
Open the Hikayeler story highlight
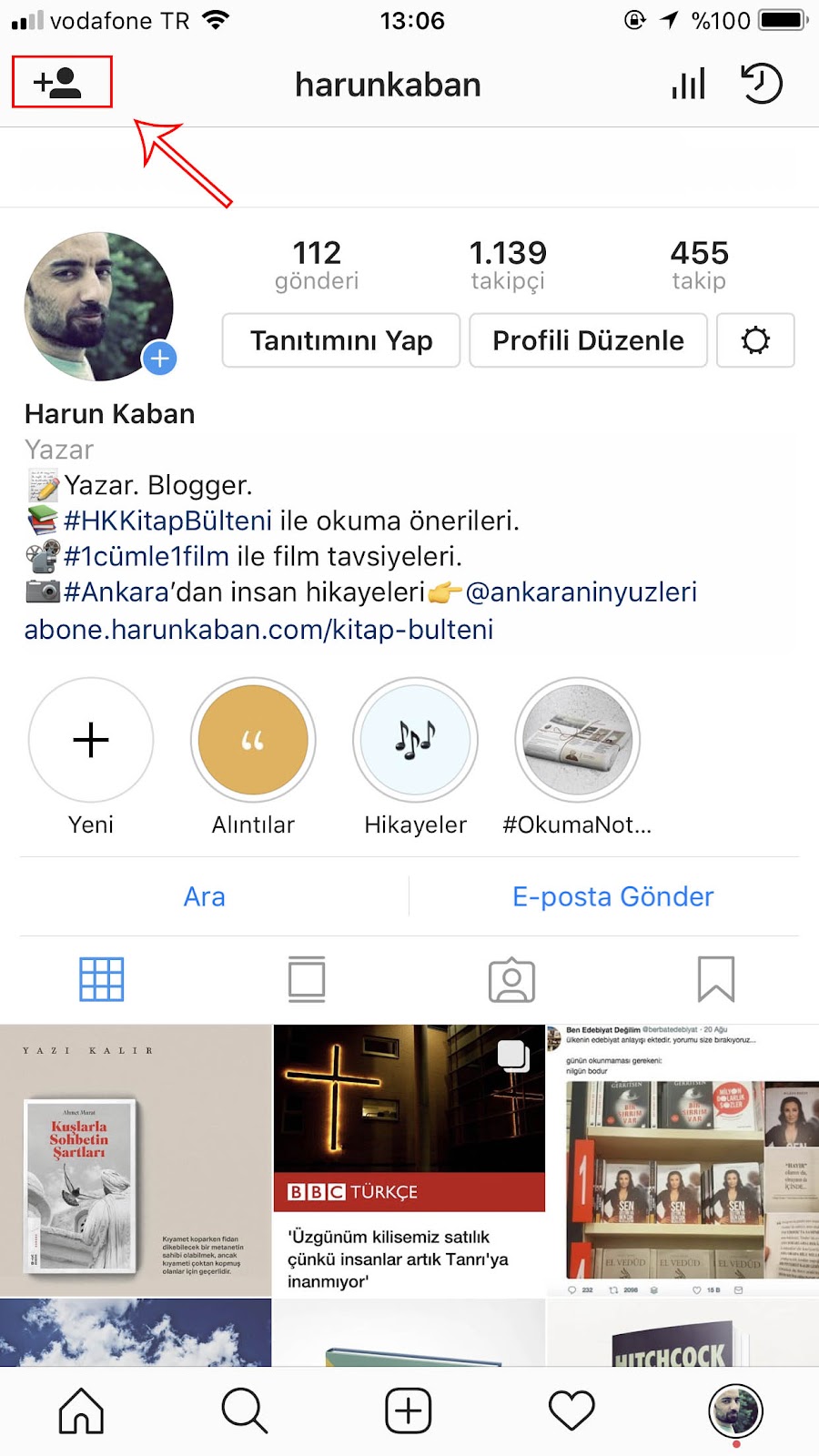[x=415, y=740]
